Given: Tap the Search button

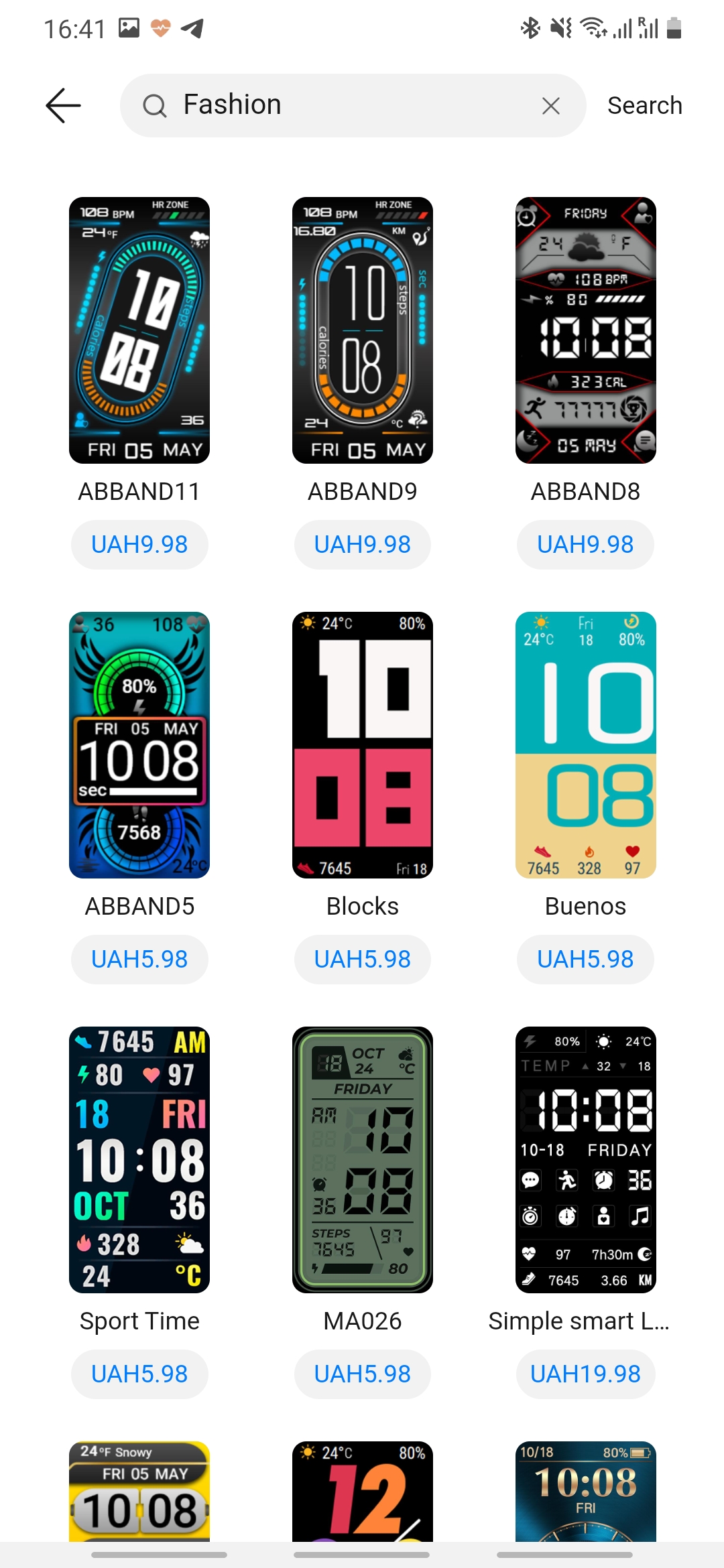Looking at the screenshot, I should [644, 105].
